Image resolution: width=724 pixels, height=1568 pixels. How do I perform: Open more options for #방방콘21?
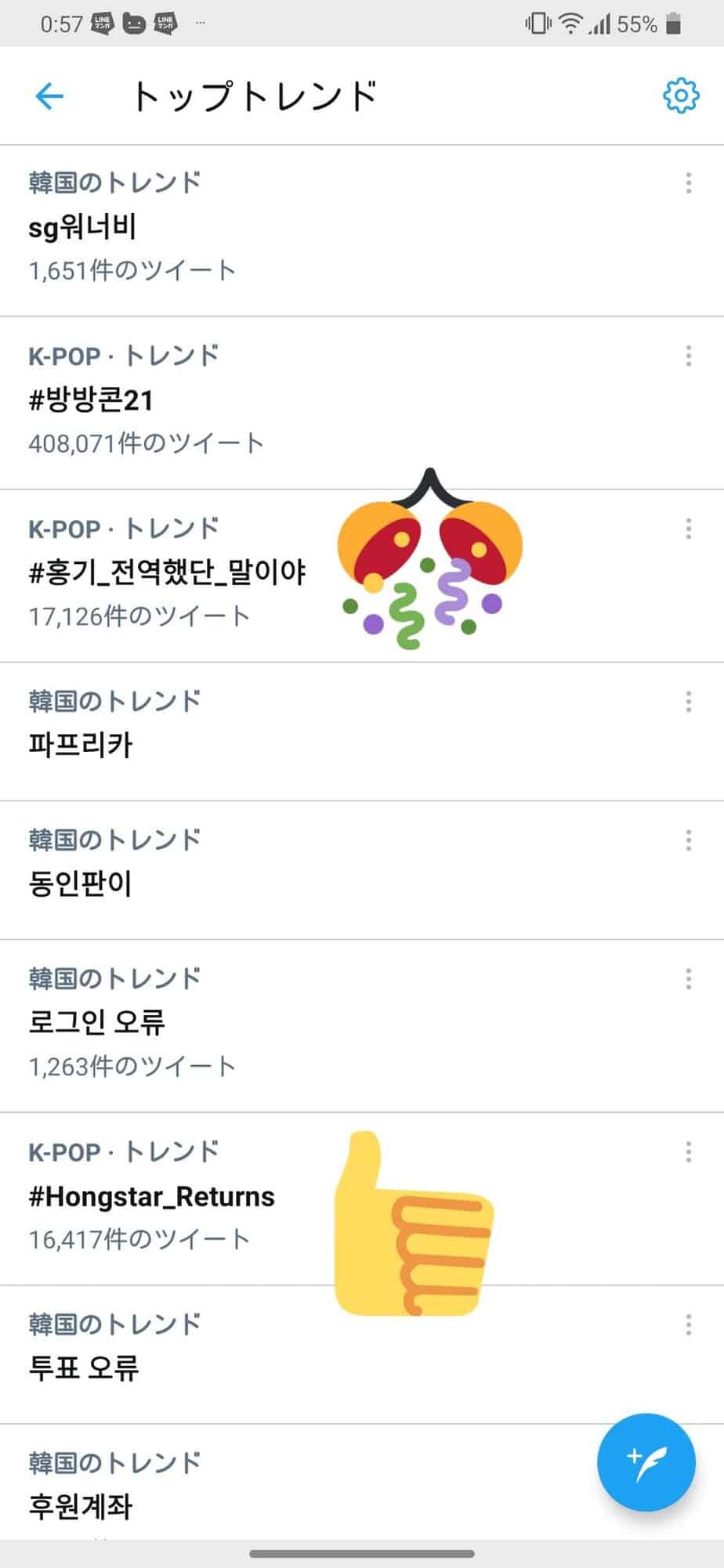click(688, 356)
